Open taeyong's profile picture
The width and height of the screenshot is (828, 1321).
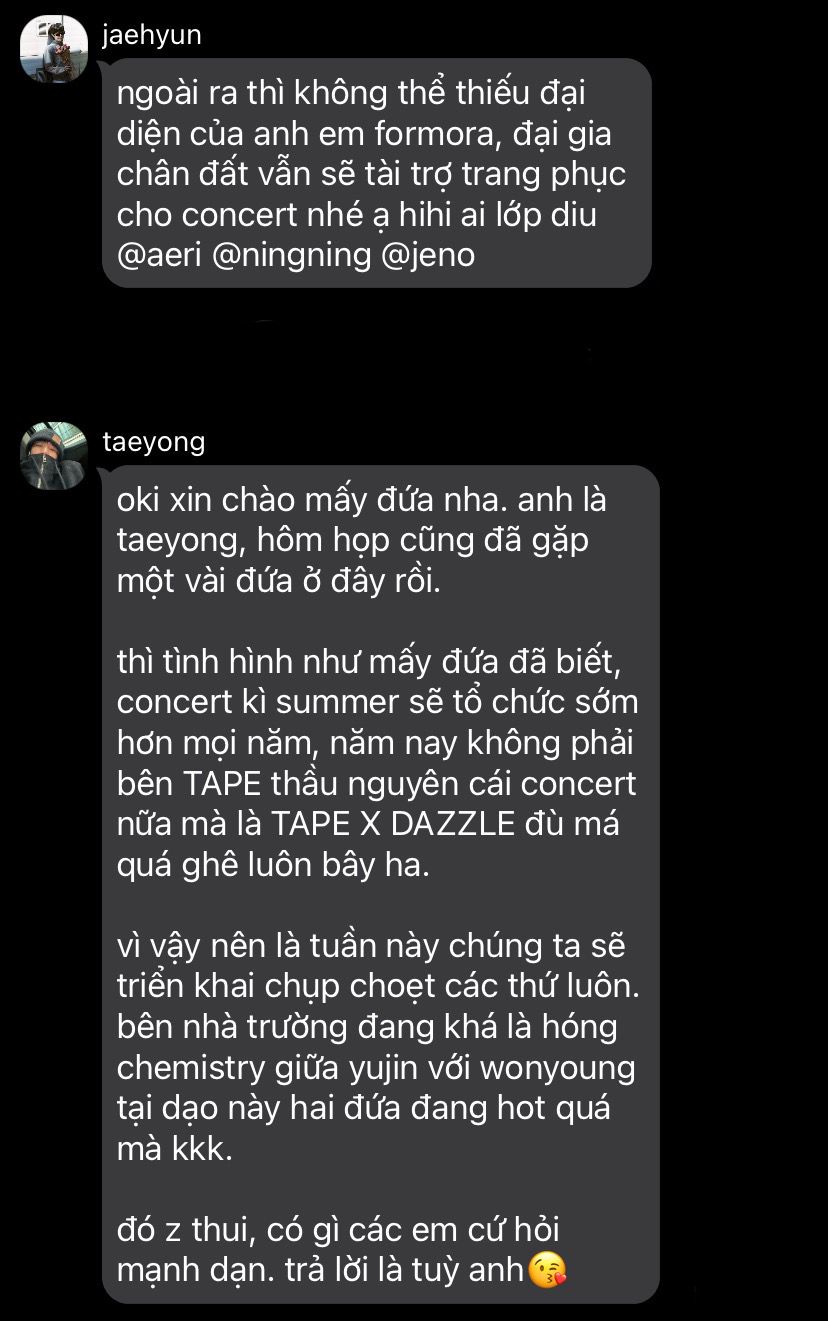54,455
